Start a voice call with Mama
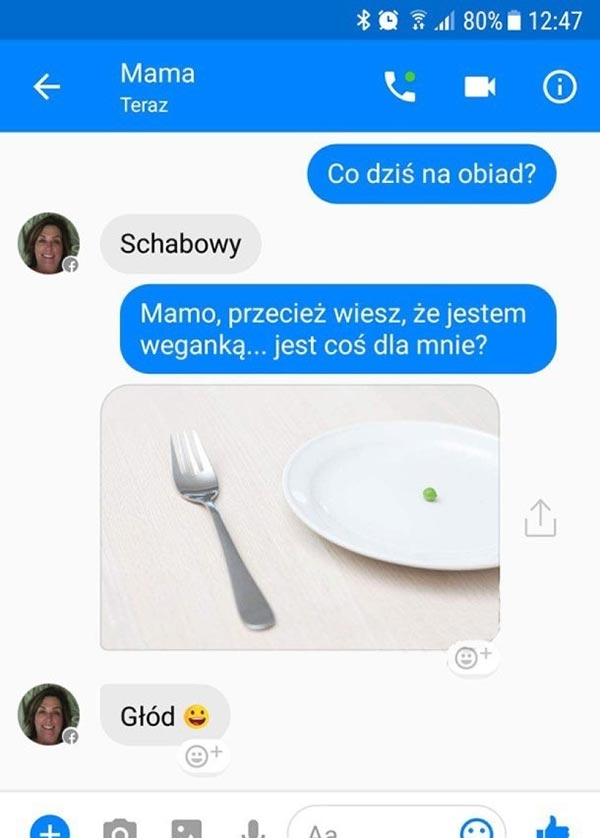The image size is (600, 838). [x=399, y=87]
